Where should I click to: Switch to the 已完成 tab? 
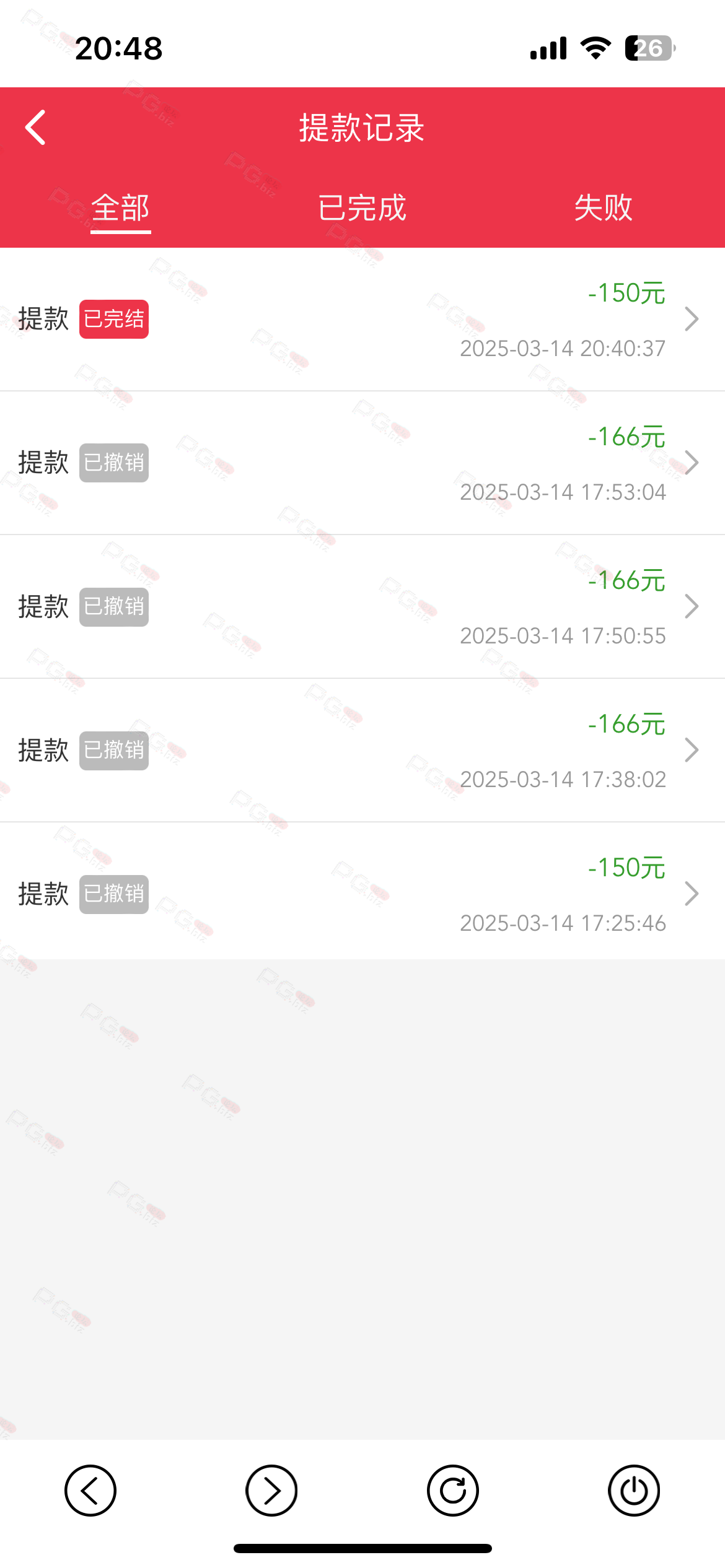tap(362, 208)
